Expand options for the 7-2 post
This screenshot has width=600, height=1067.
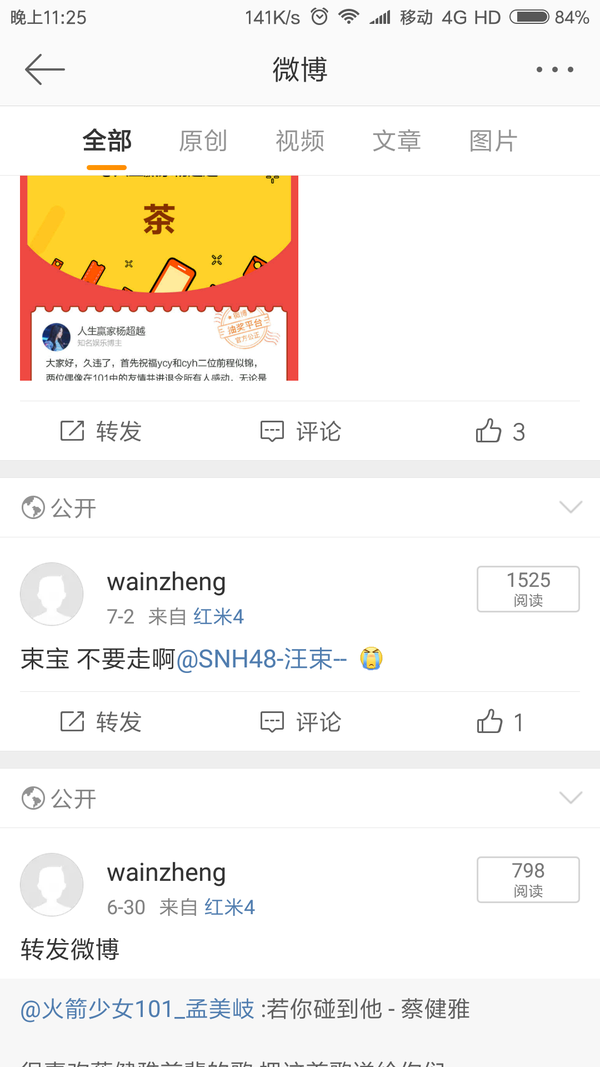click(x=570, y=508)
